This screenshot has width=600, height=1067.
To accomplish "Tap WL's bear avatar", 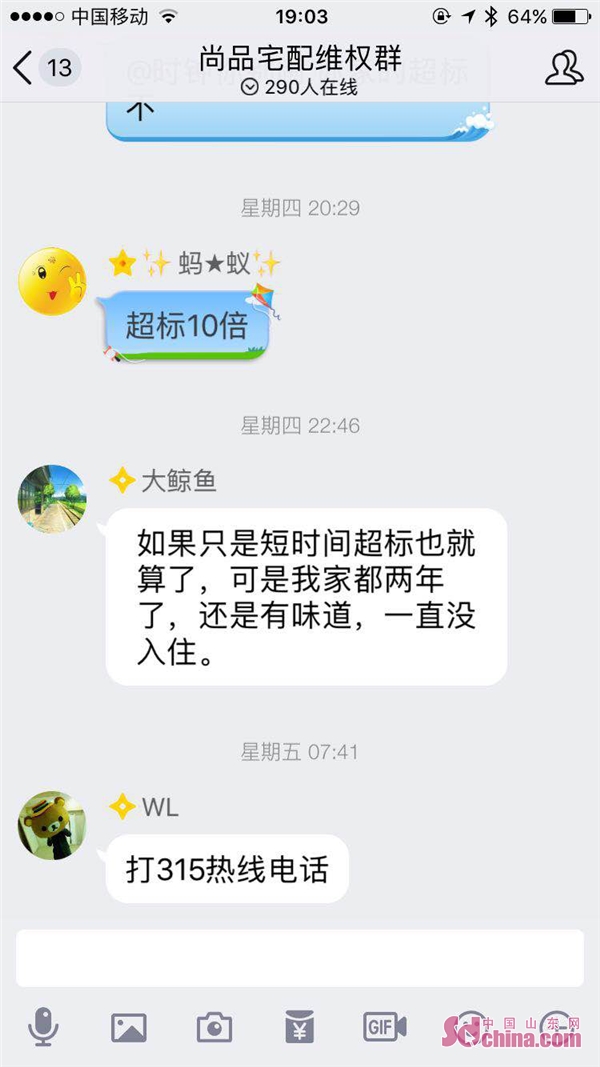I will coord(53,826).
